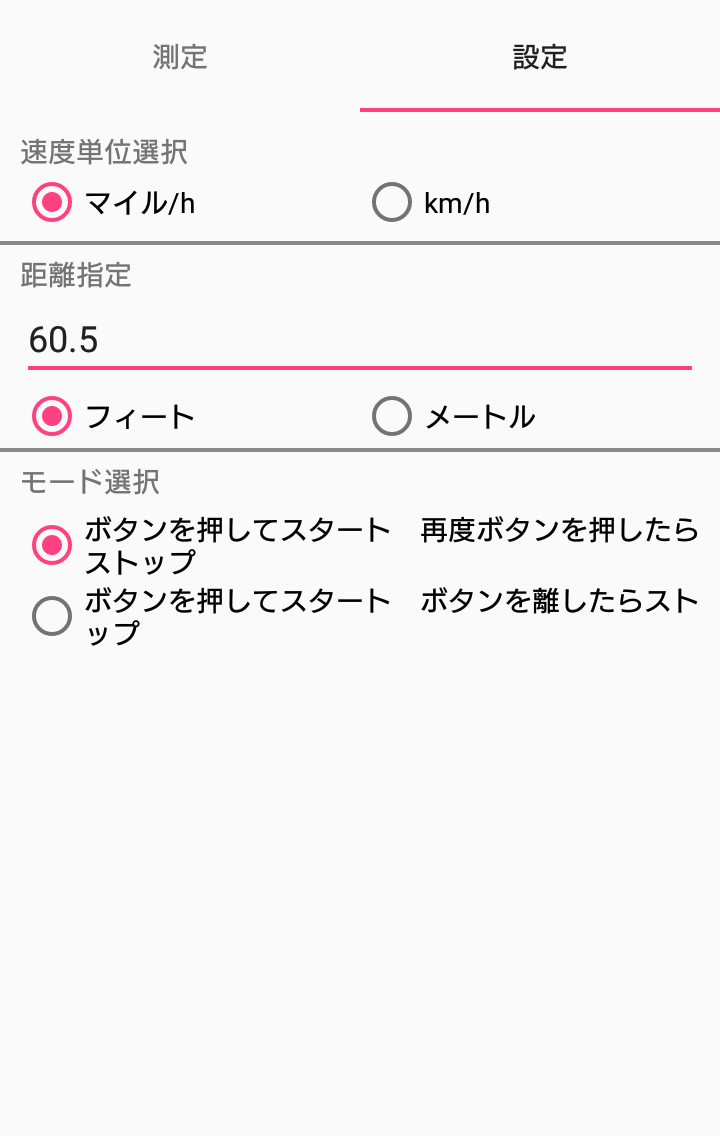Choose メートル distance unit
The width and height of the screenshot is (720, 1136).
392,416
